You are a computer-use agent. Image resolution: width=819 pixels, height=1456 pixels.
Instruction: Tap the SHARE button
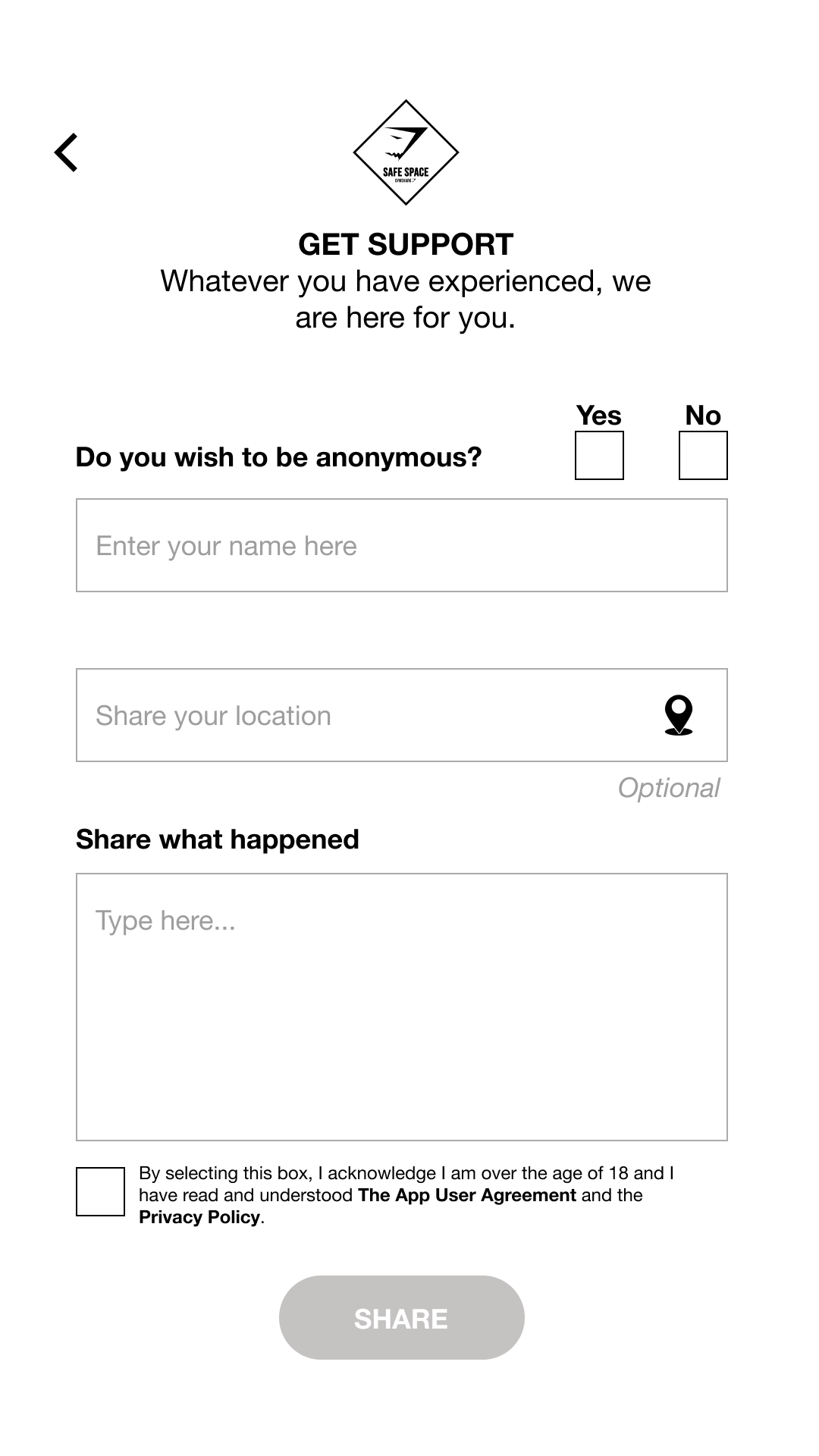402,1318
